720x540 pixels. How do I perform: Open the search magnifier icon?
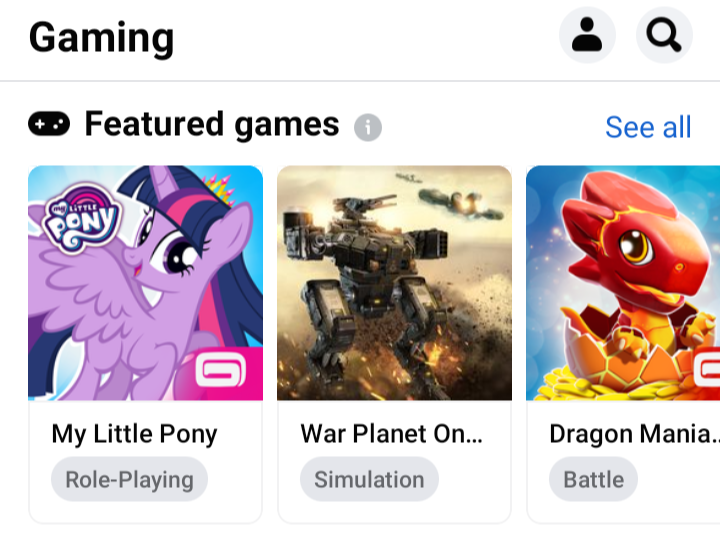664,36
